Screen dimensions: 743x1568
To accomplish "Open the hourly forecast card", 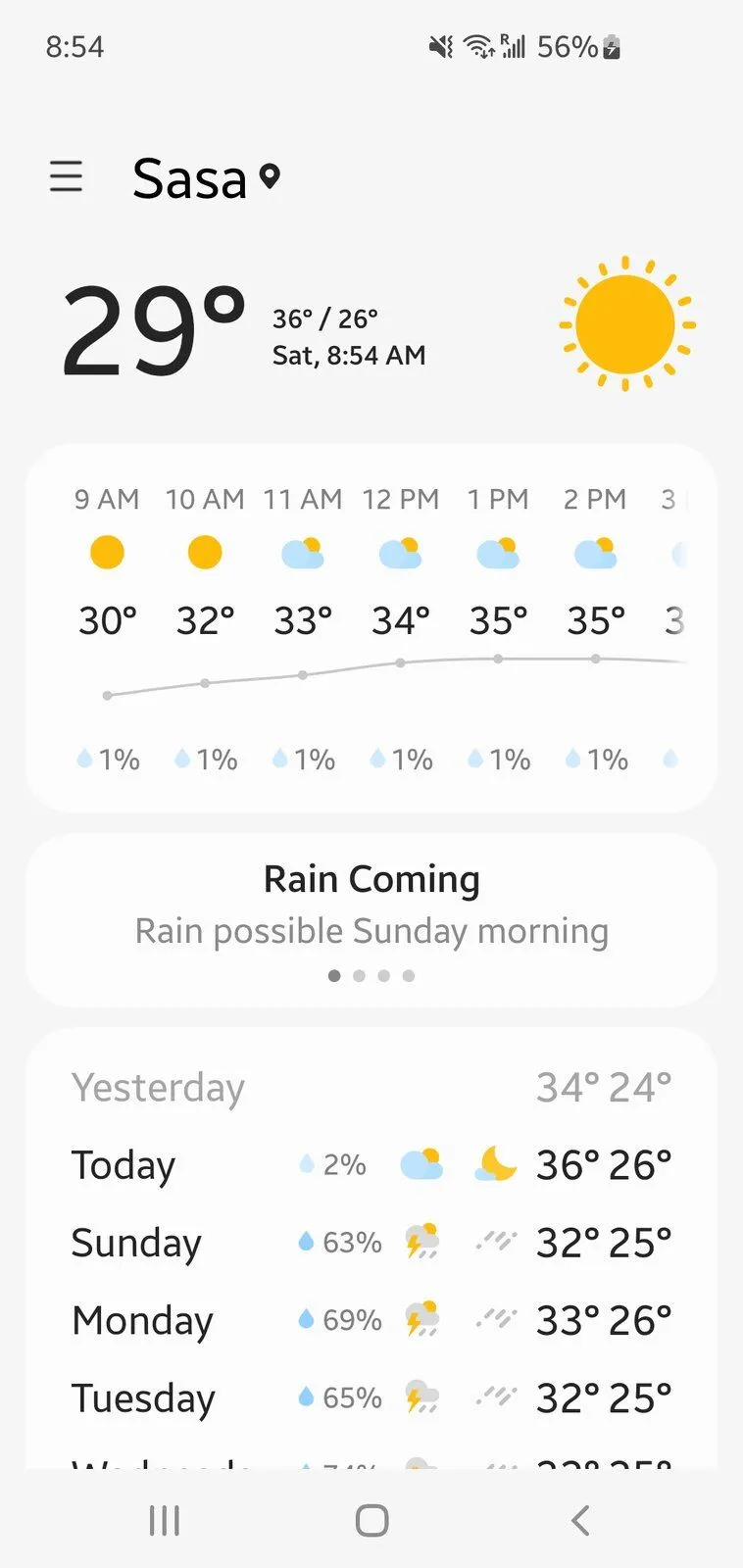I will (x=371, y=628).
